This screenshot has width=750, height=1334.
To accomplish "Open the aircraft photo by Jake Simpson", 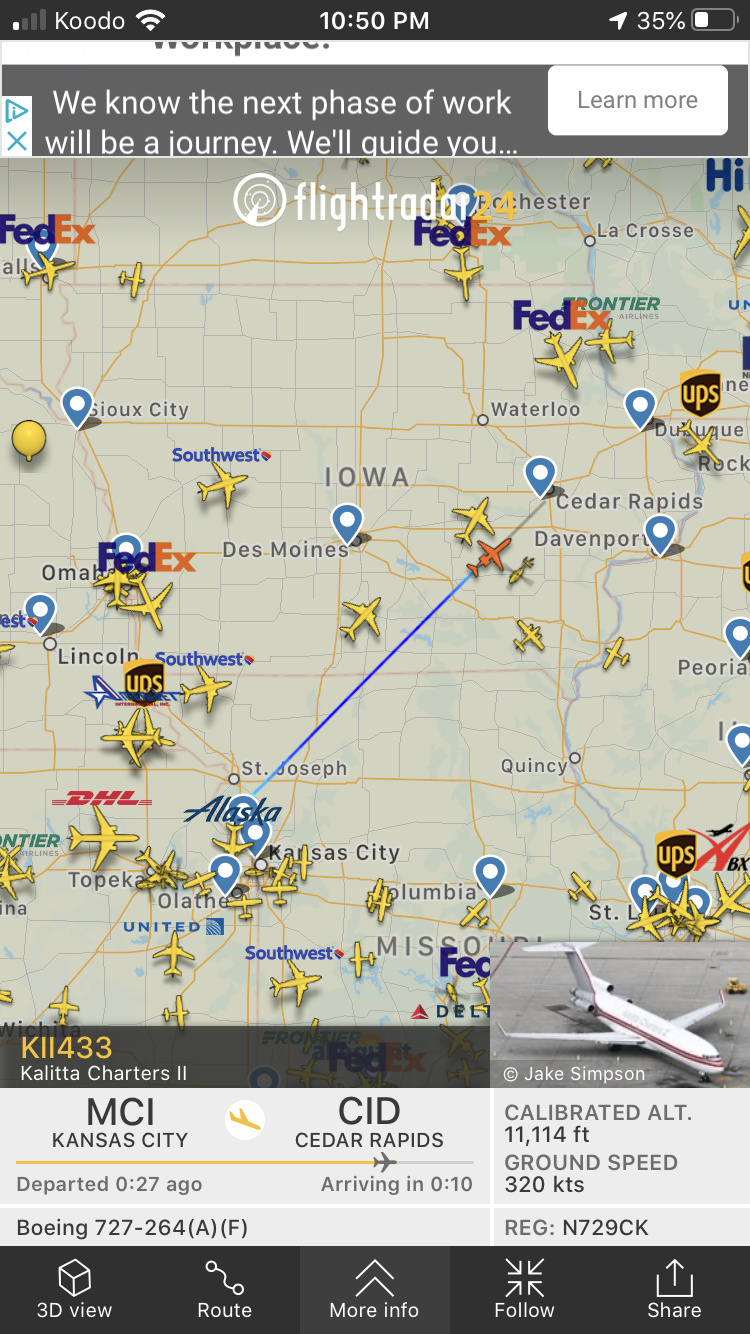I will (620, 1013).
